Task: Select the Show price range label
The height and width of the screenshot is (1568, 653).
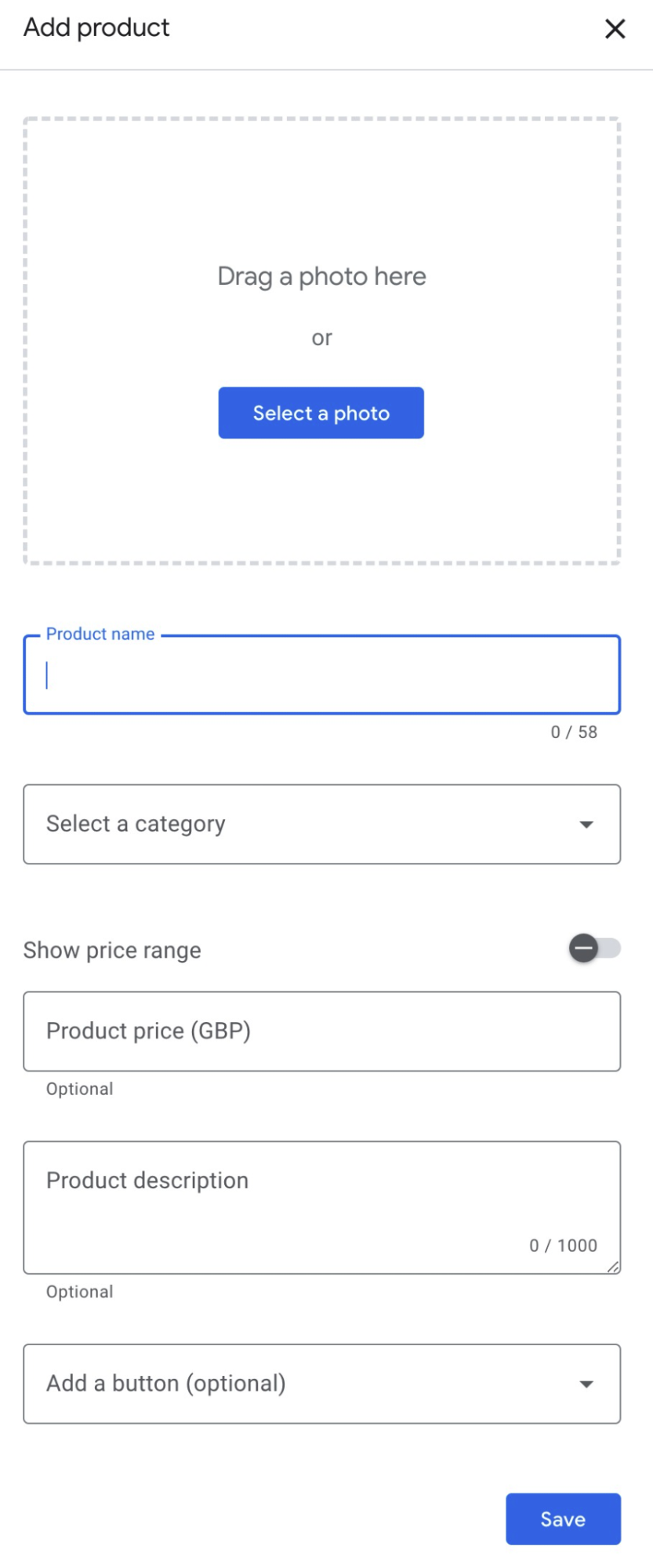Action: (111, 950)
